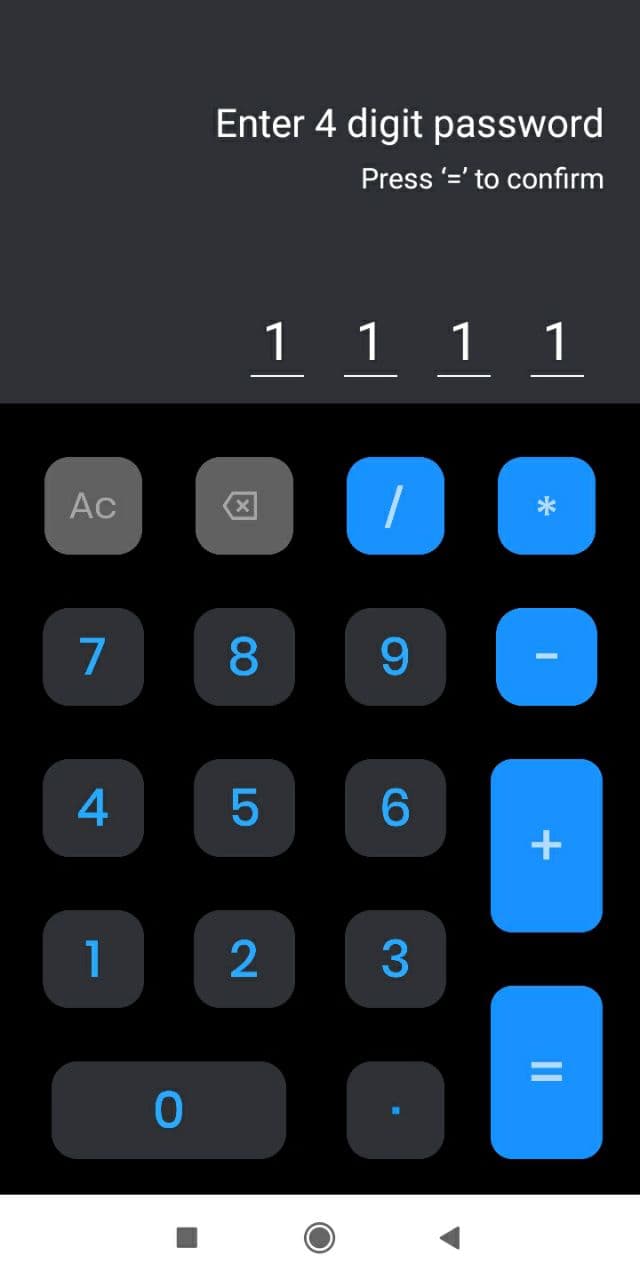
Task: Enter digit 7
Action: (x=93, y=657)
